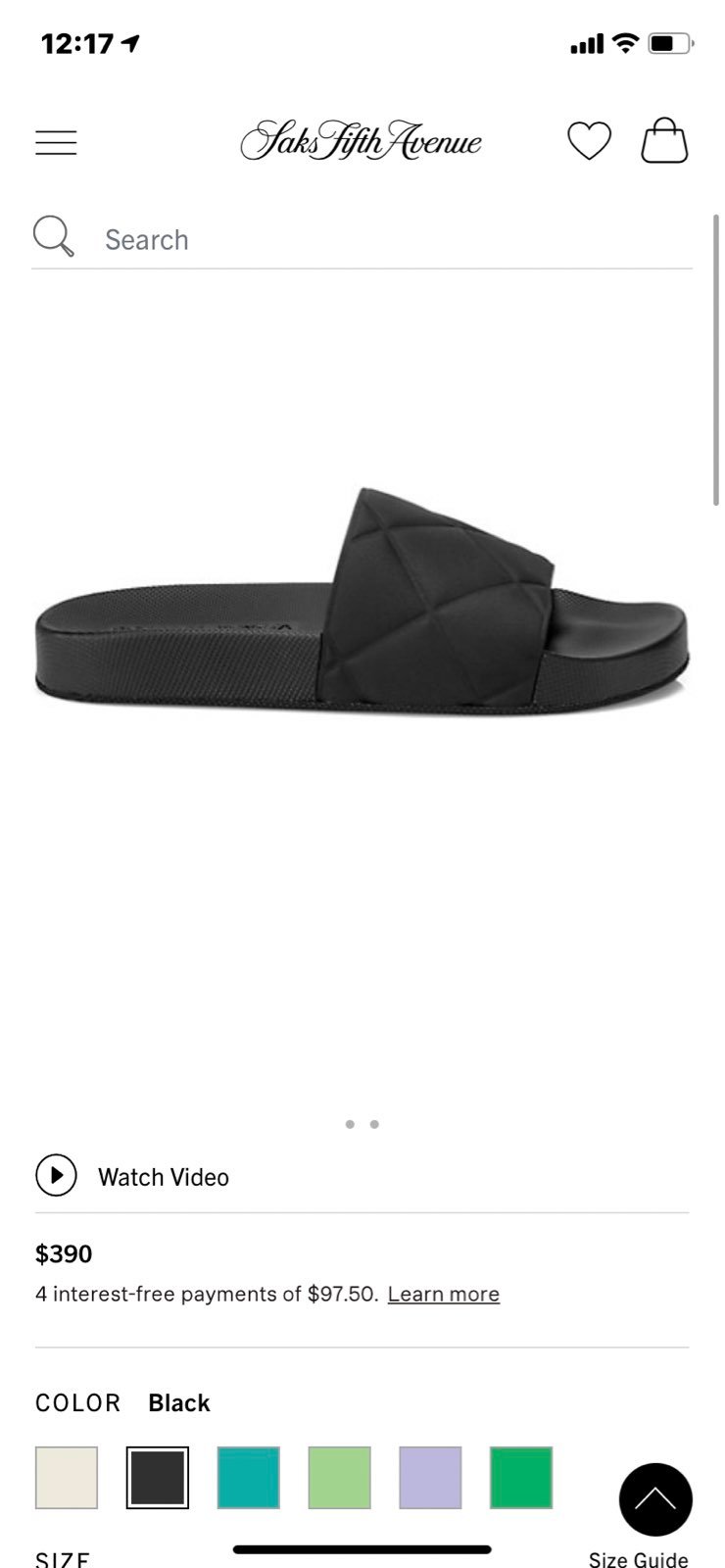The height and width of the screenshot is (1568, 725).
Task: Open the Size Guide
Action: (x=638, y=1558)
